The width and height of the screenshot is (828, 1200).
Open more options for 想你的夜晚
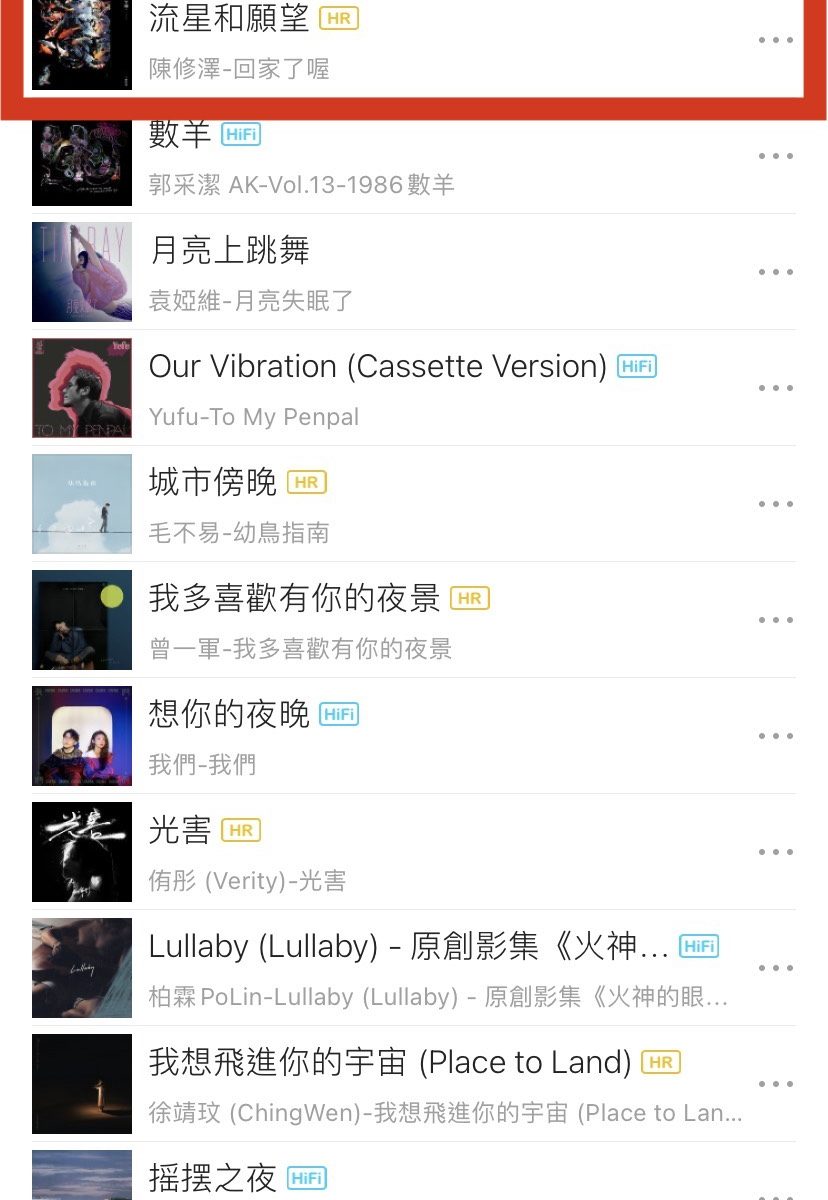tap(775, 737)
